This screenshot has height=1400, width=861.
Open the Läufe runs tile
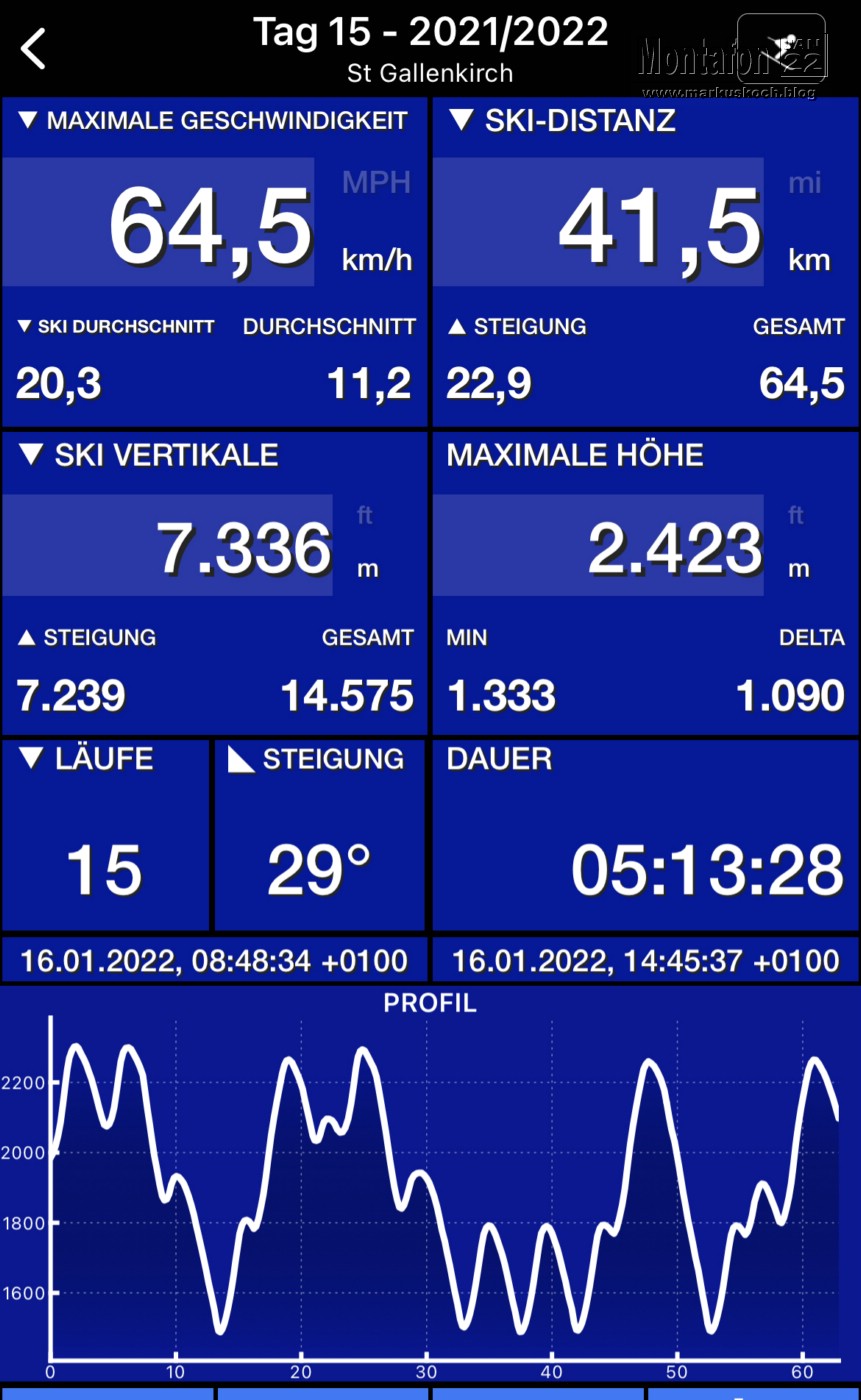tap(105, 835)
